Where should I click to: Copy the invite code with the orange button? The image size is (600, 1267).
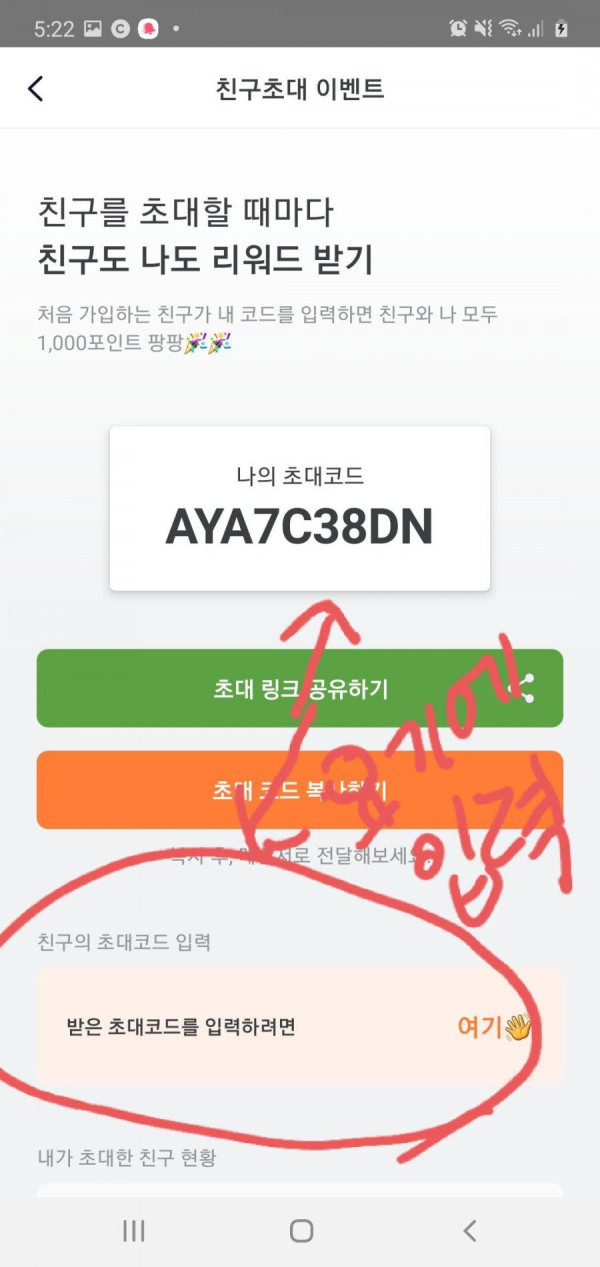point(300,790)
